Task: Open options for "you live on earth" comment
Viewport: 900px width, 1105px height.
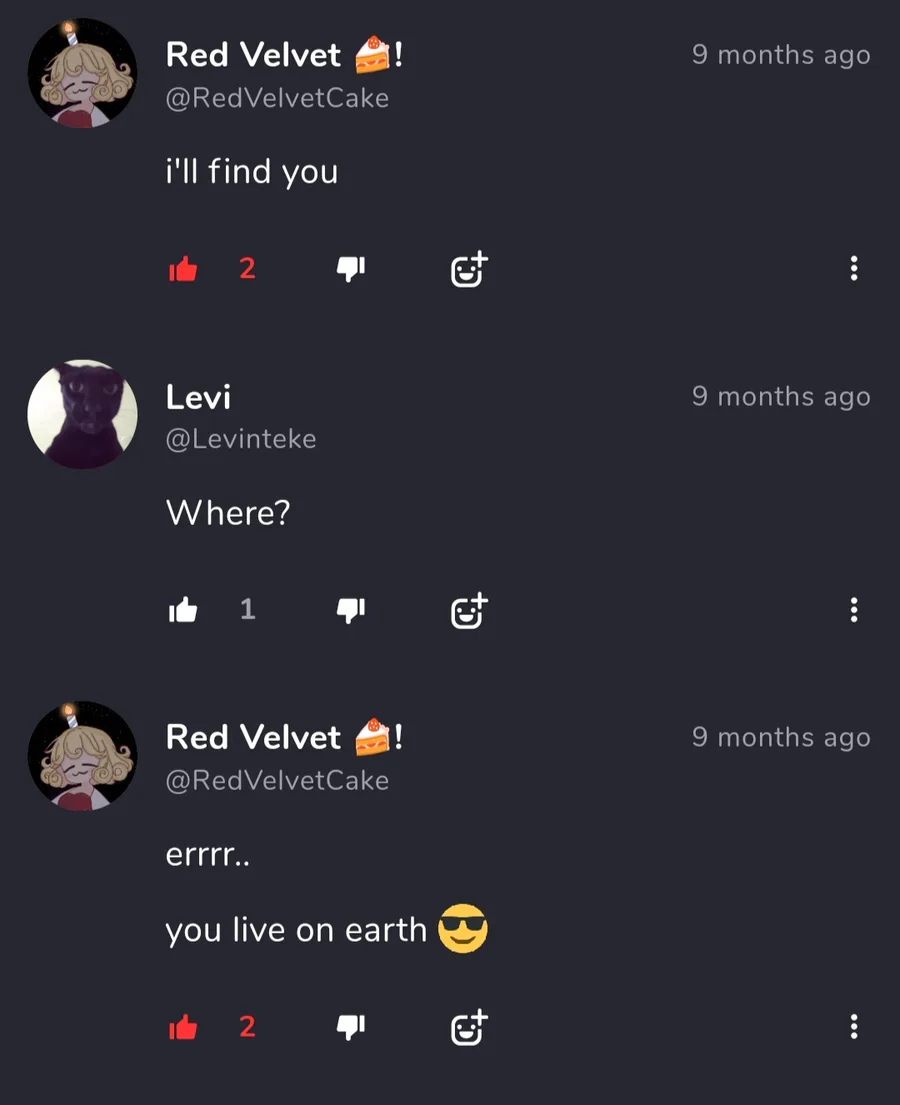Action: coord(853,1027)
